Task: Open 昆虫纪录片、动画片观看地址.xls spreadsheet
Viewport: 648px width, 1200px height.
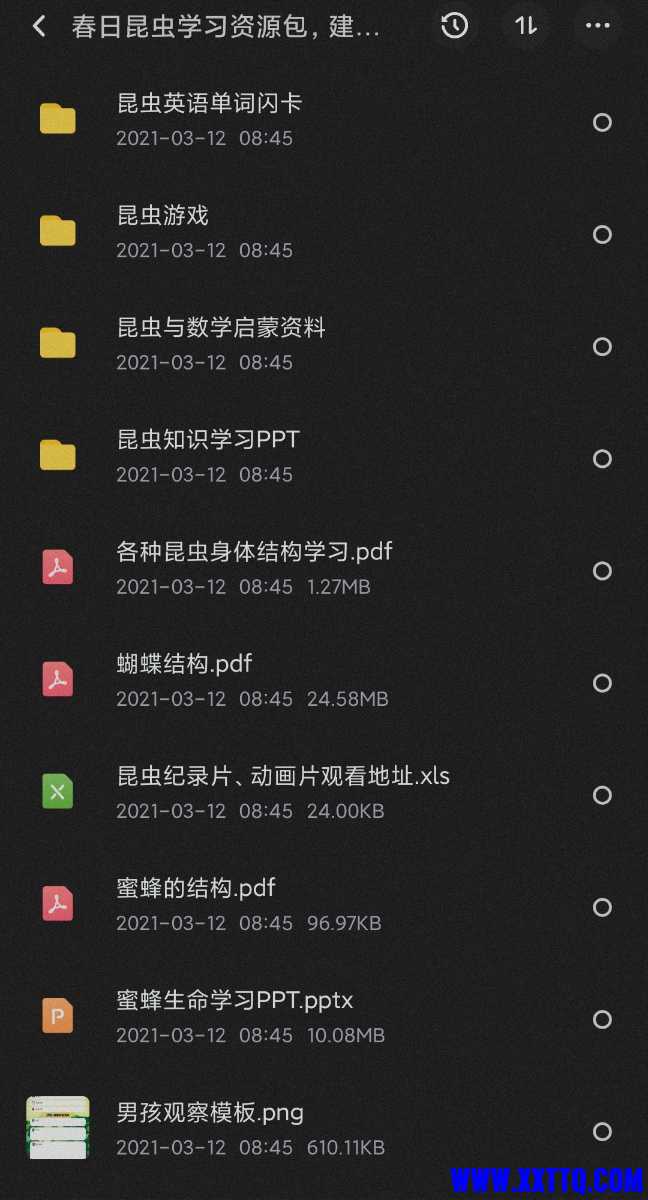Action: pyautogui.click(x=284, y=775)
